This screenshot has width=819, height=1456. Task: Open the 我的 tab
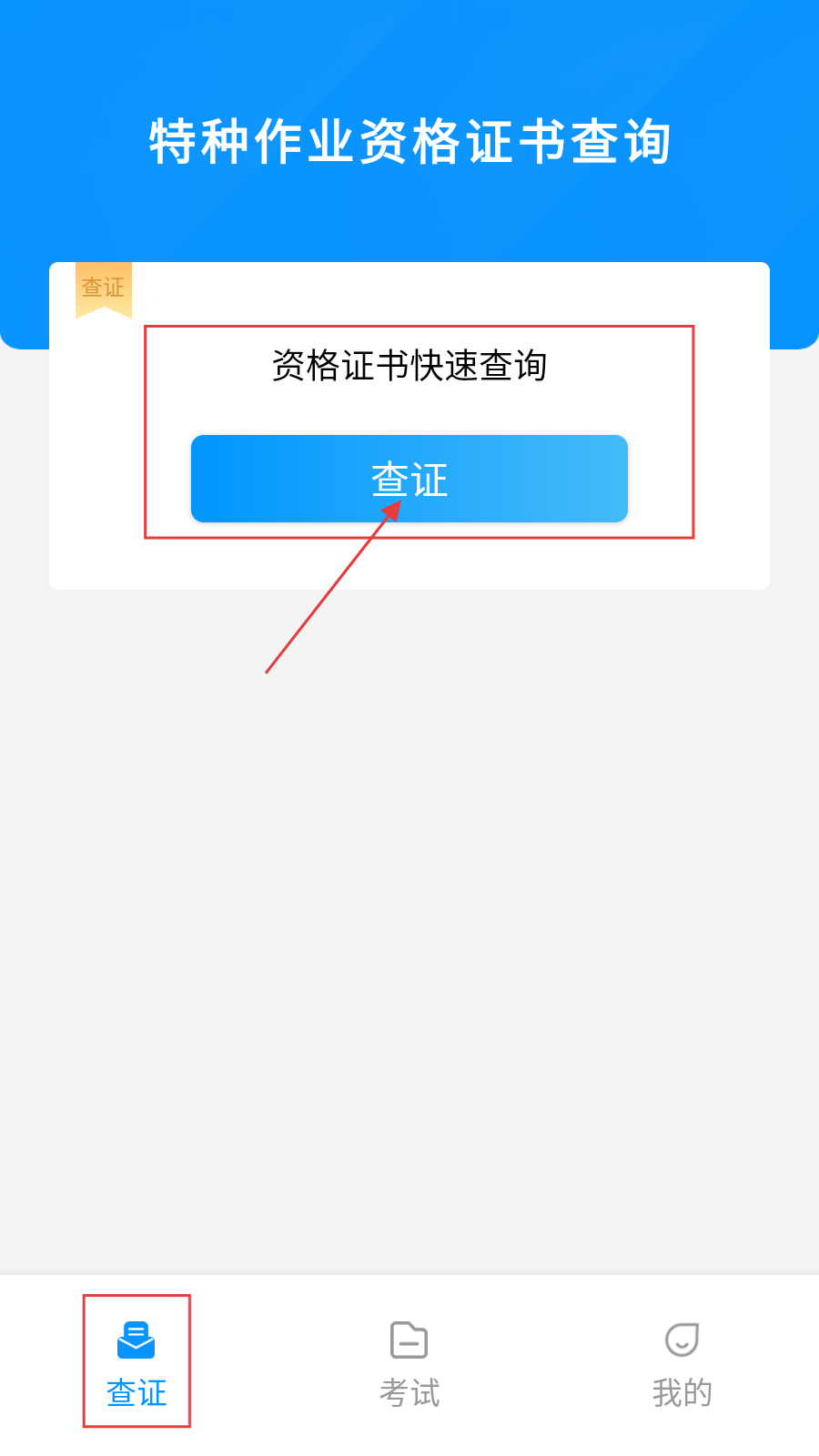click(x=682, y=1362)
